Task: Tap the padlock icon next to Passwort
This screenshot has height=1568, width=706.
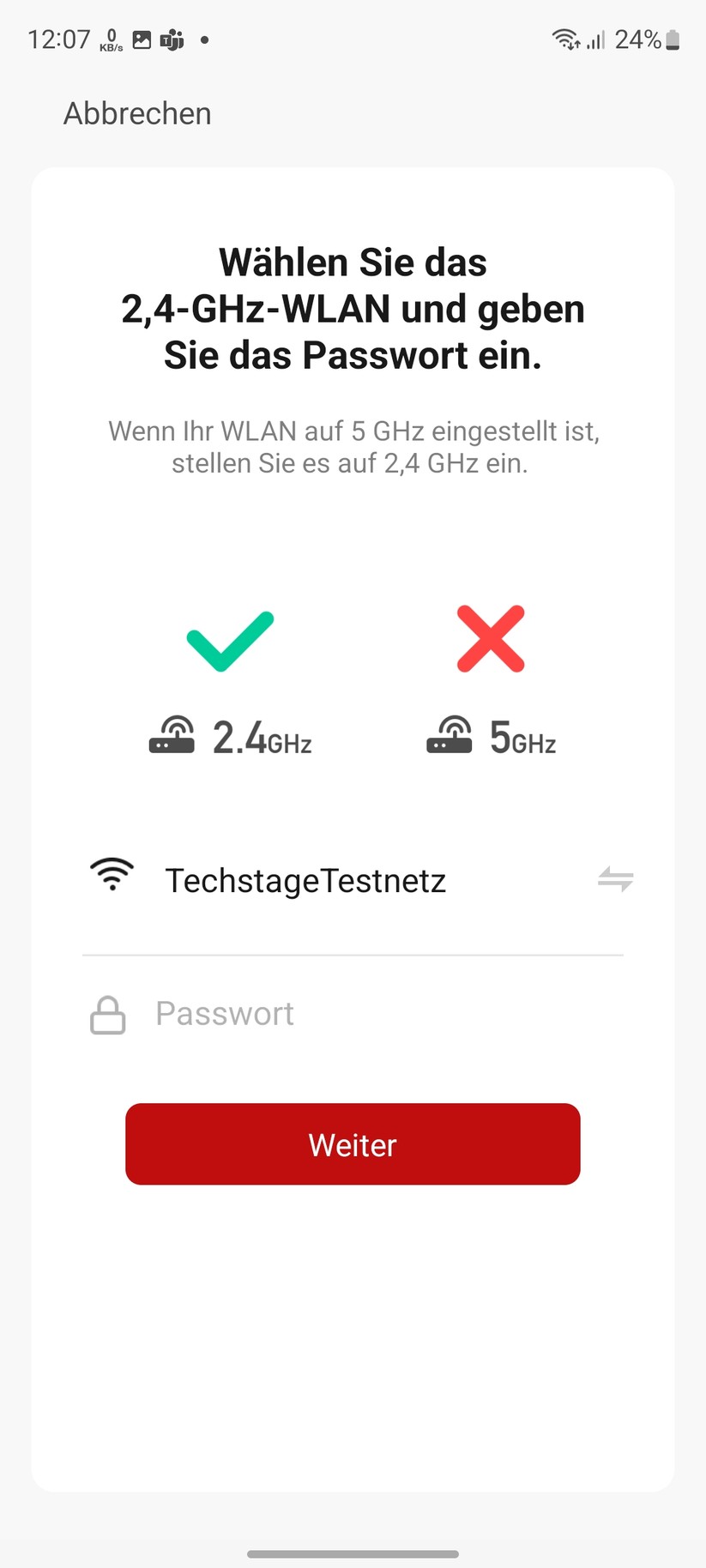Action: (106, 1015)
